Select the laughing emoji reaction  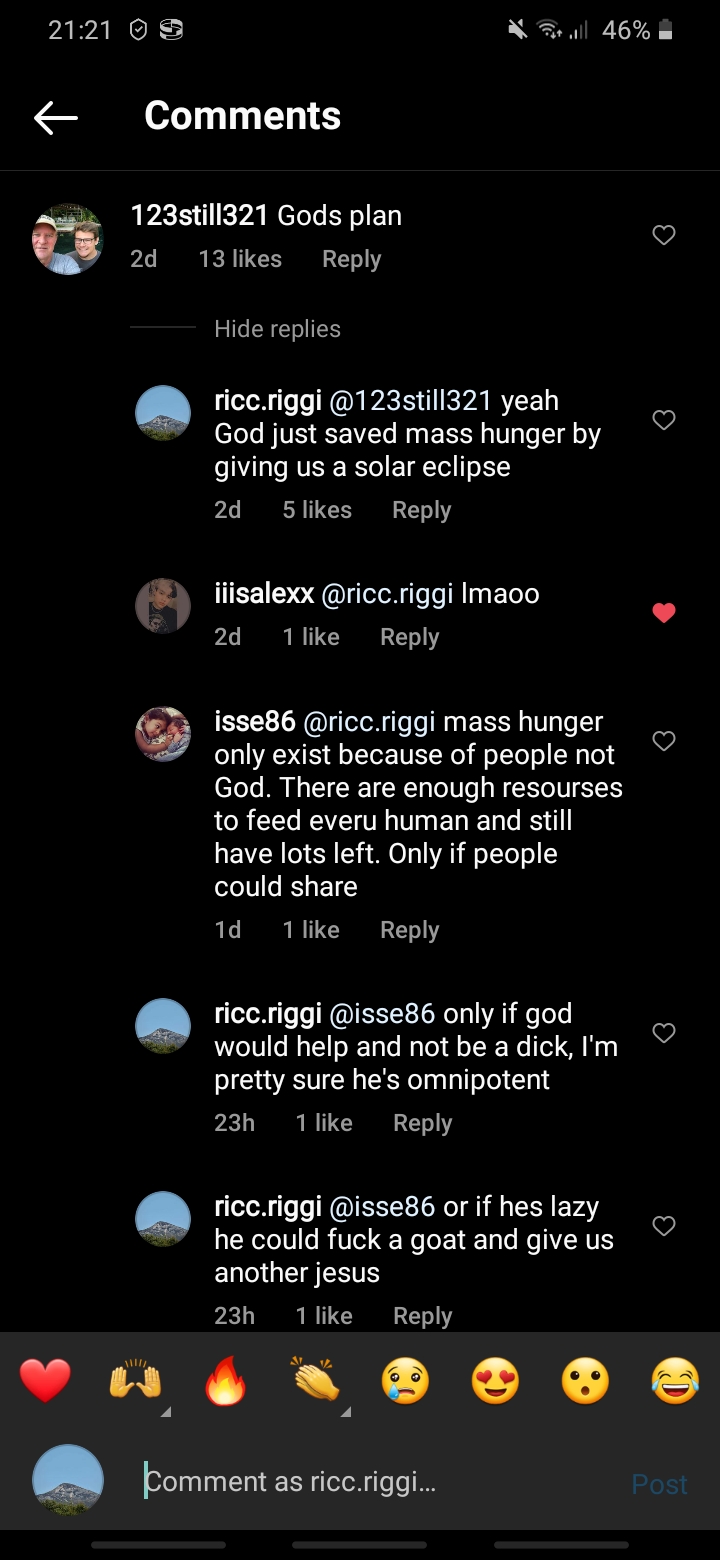(675, 1380)
